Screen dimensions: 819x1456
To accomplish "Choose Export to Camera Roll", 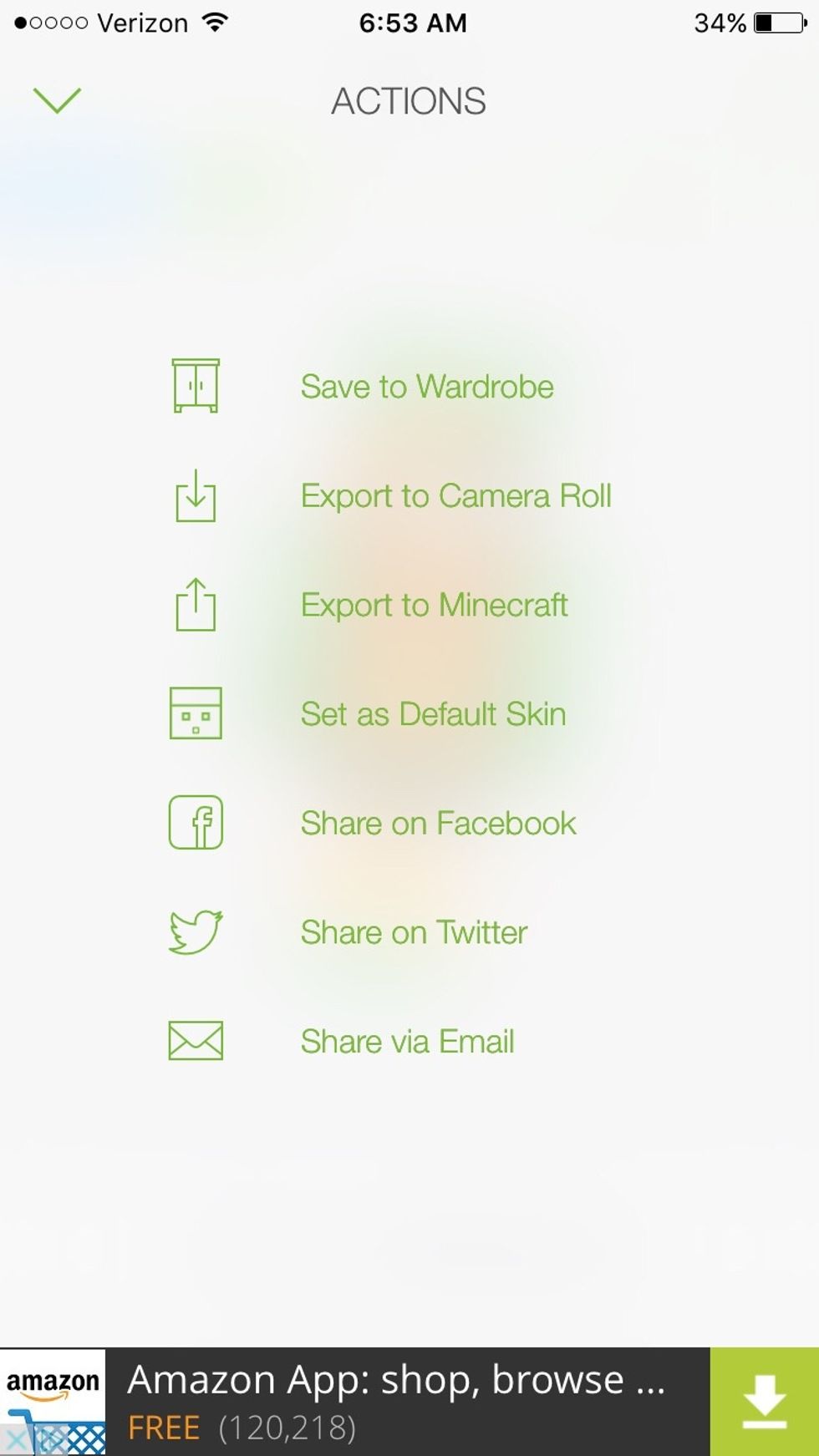I will click(x=456, y=495).
